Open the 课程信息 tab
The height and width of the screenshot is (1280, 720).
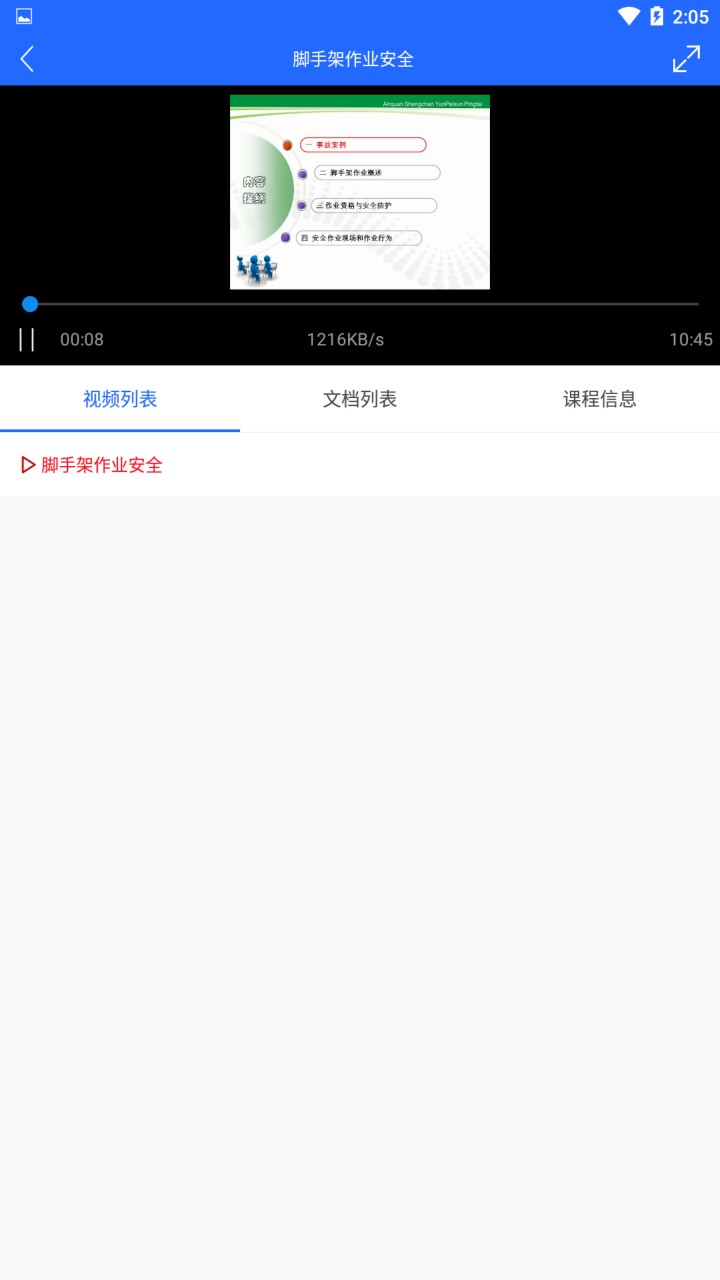(x=600, y=399)
